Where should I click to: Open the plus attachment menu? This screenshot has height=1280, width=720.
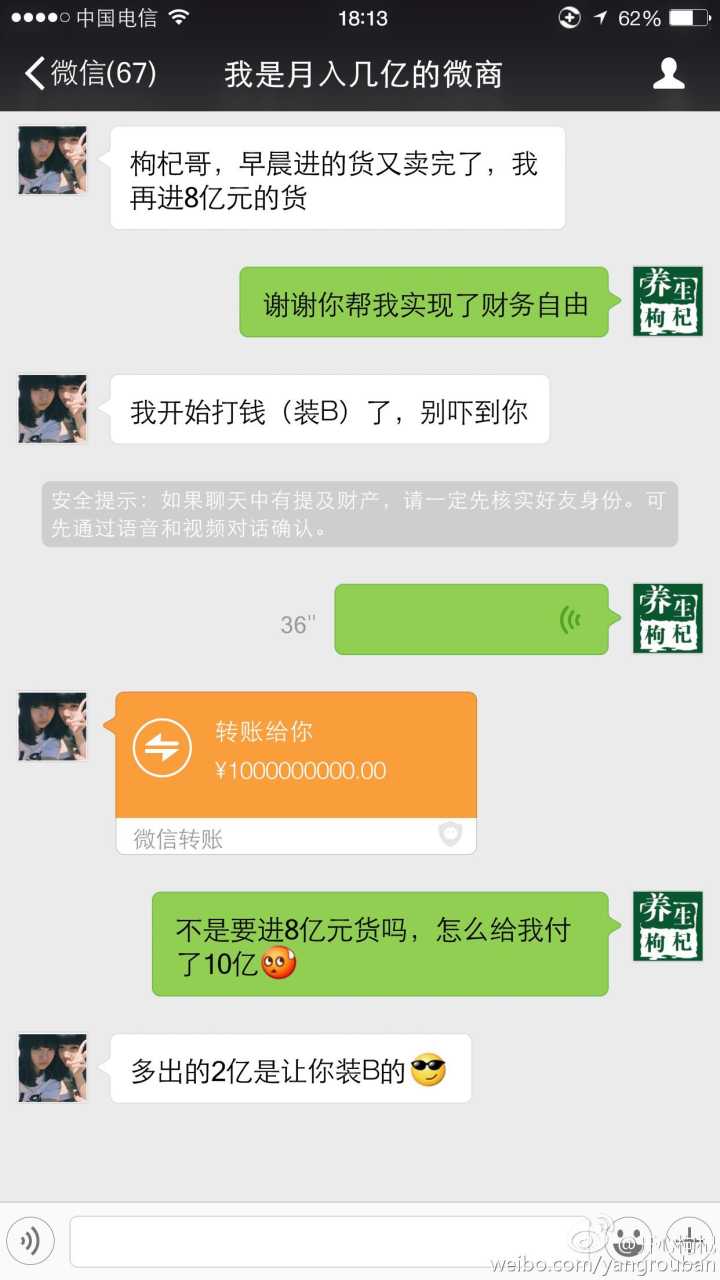pos(690,1241)
